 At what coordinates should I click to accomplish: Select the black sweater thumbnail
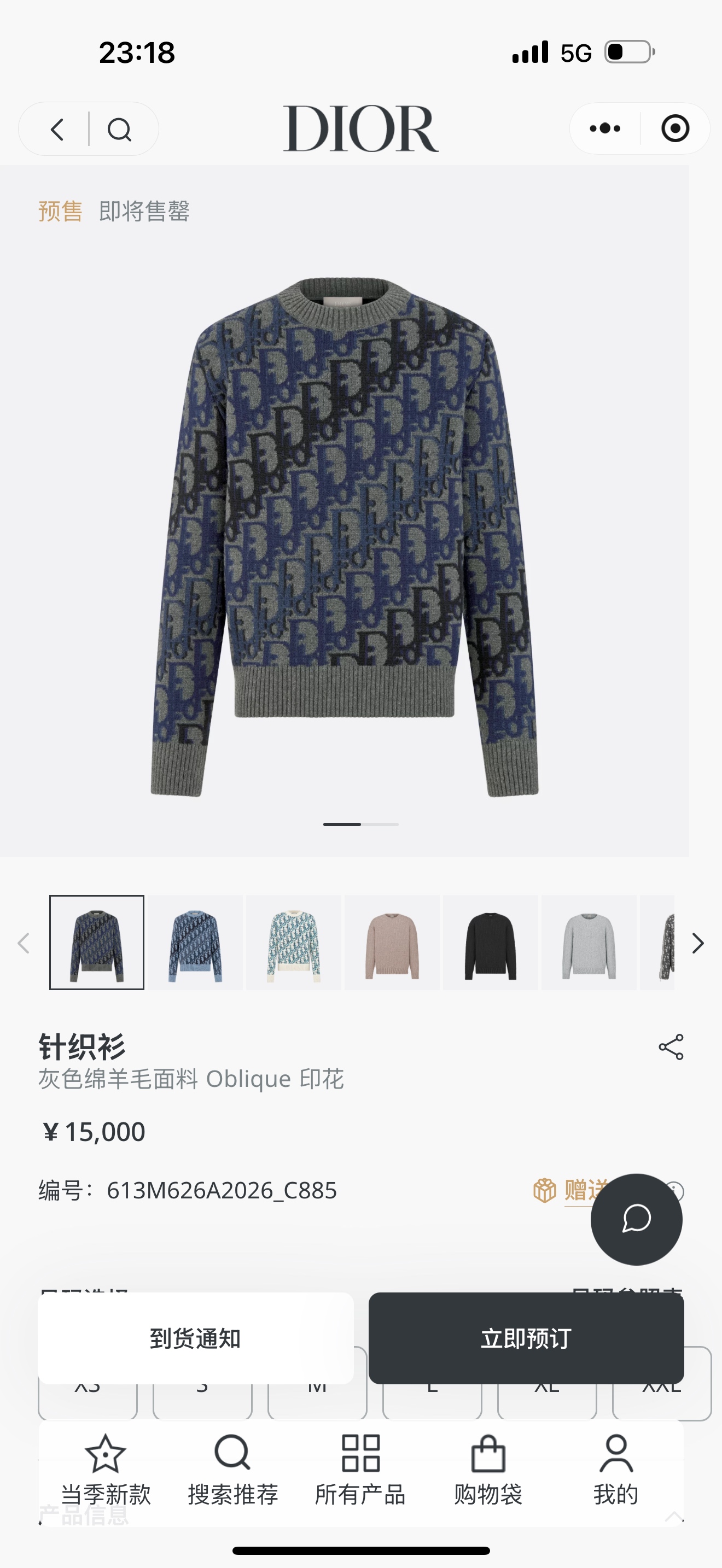point(490,942)
